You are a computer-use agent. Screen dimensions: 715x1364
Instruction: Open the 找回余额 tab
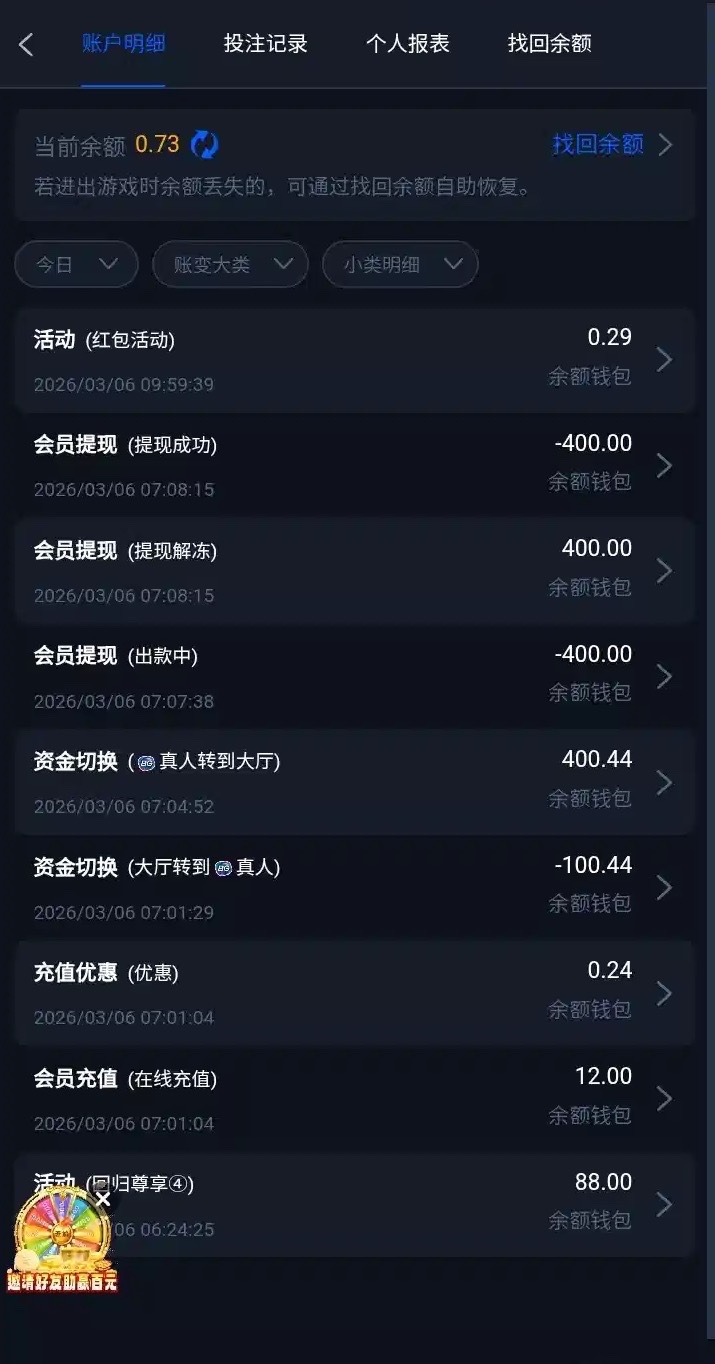click(x=549, y=44)
